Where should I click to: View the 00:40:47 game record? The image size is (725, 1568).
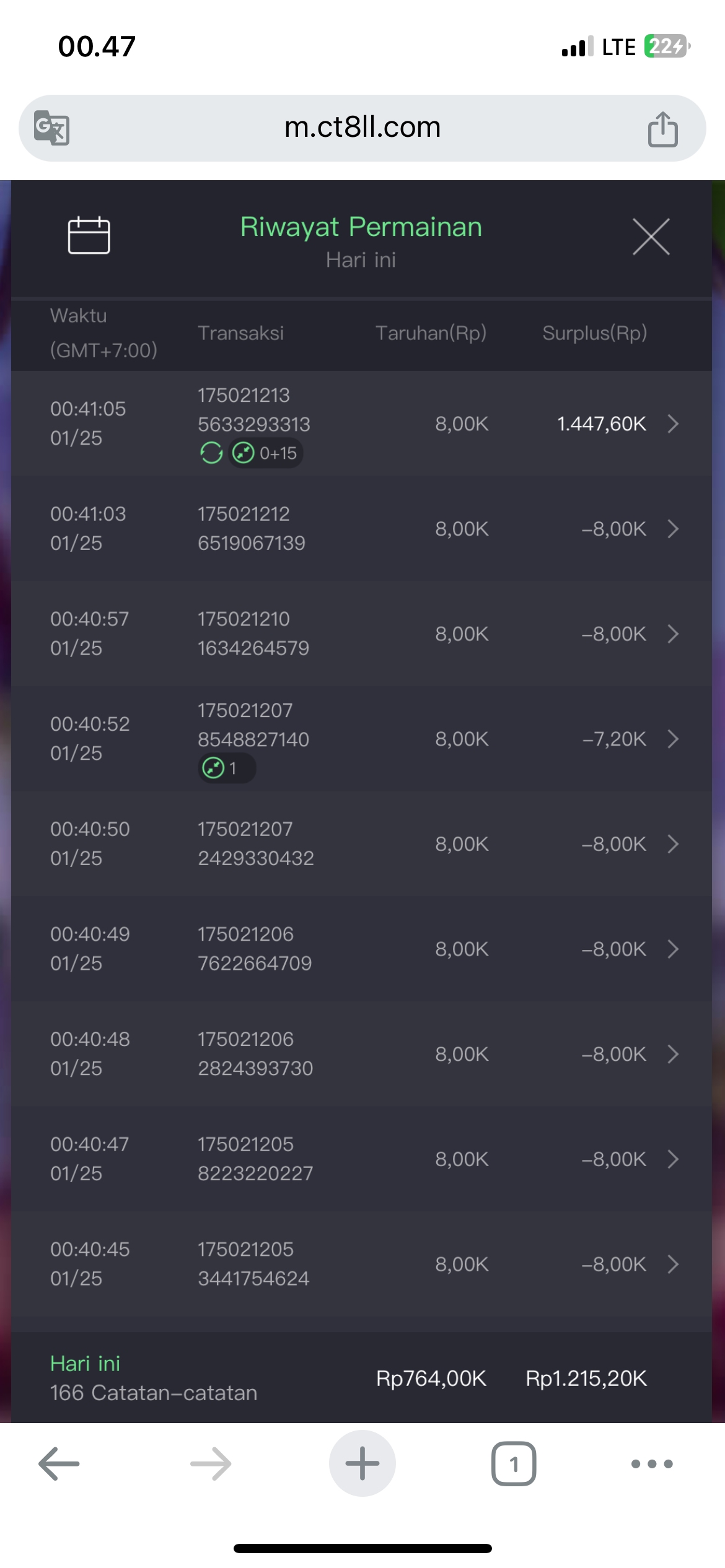click(672, 1159)
